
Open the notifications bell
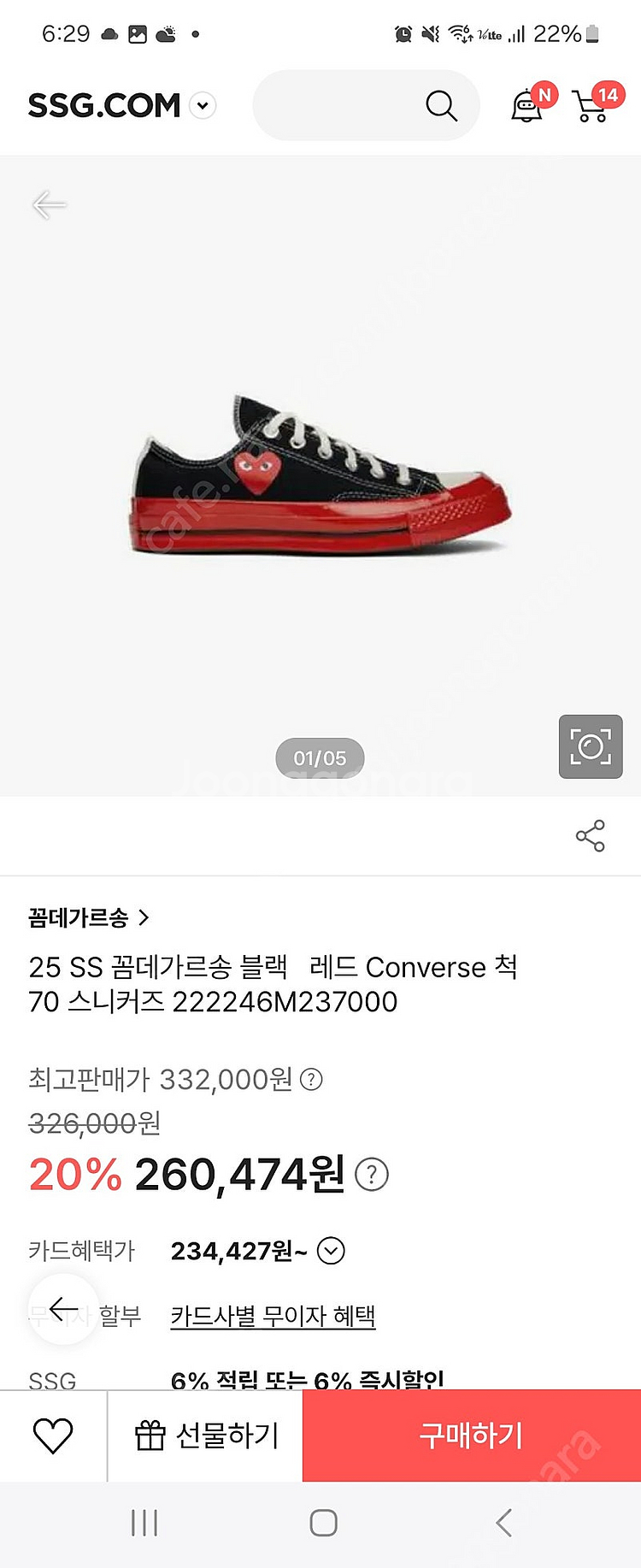pyautogui.click(x=527, y=106)
